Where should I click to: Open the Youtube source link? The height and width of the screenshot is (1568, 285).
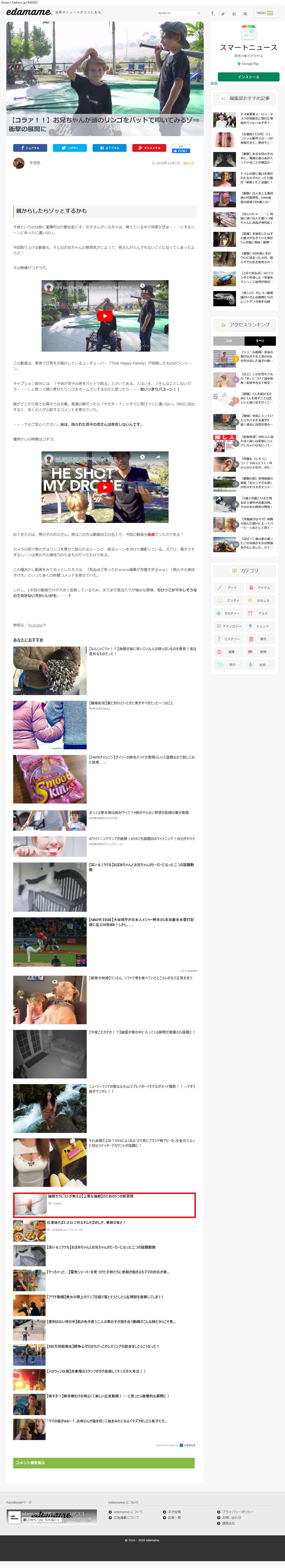pos(36,625)
